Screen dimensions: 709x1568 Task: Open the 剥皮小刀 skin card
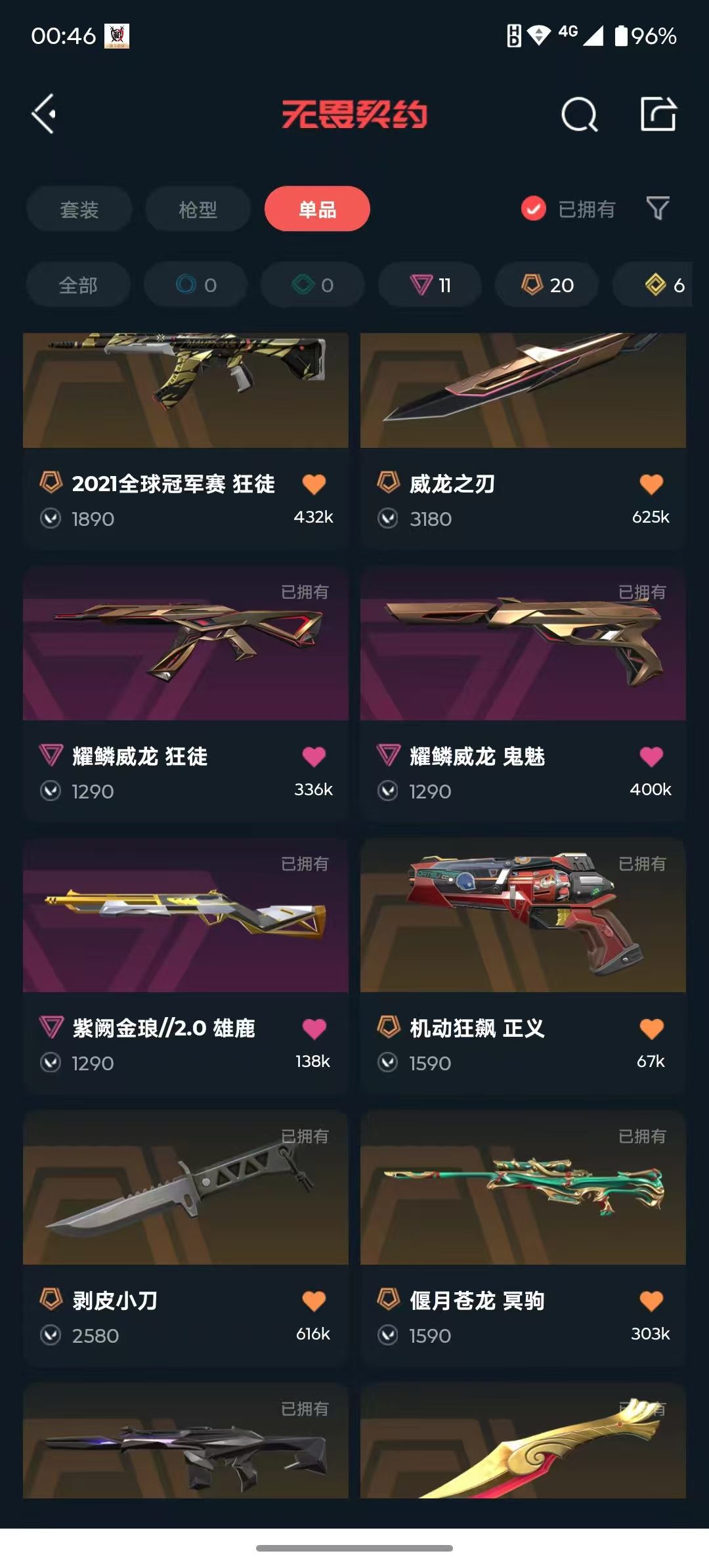coord(186,1238)
